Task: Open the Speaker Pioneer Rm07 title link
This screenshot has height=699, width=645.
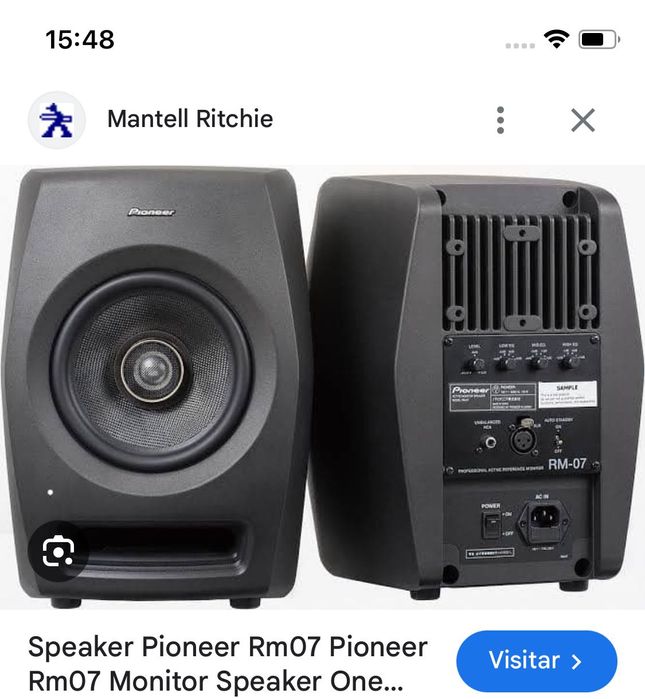Action: pyautogui.click(x=228, y=663)
